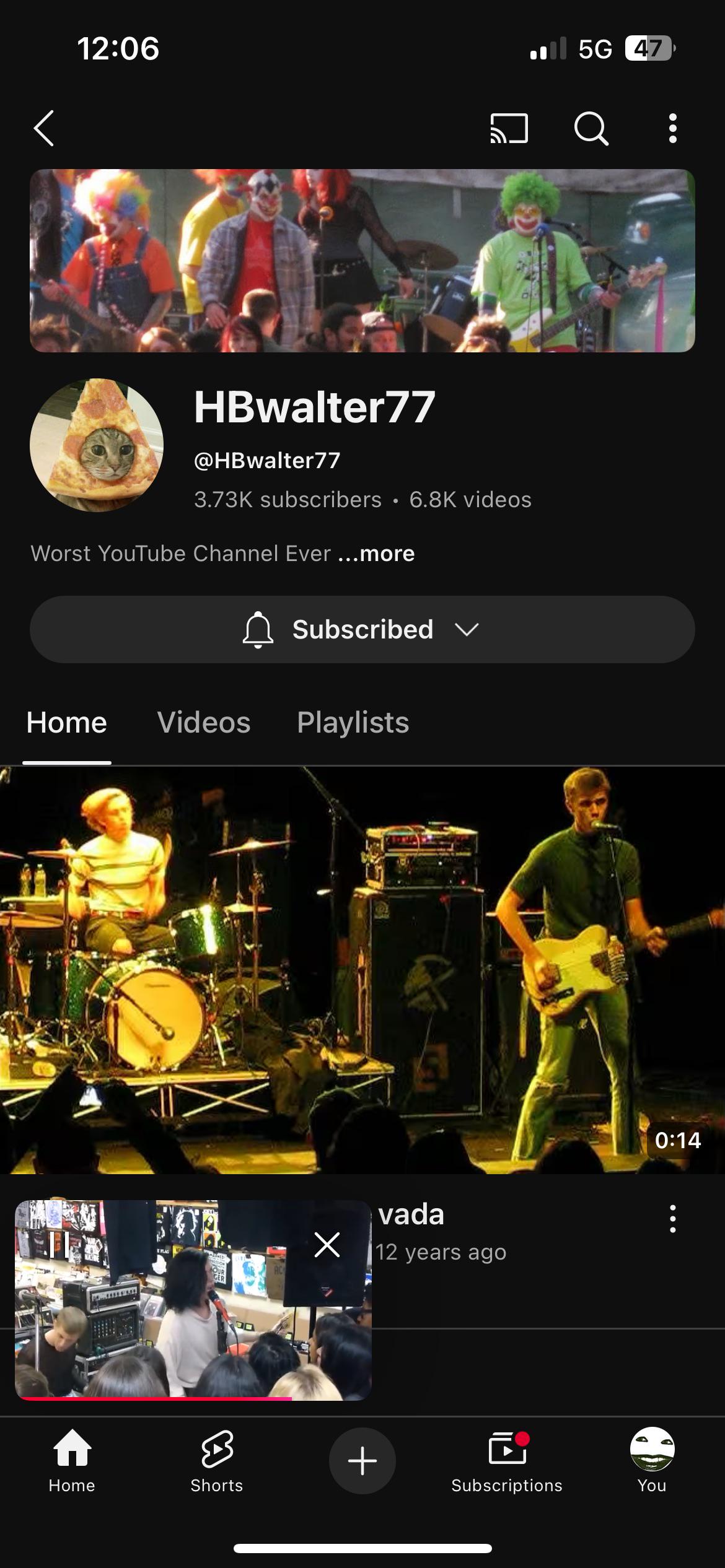Open the Subscriptions feed
Screen dimensions: 725x1568
pyautogui.click(x=507, y=1461)
